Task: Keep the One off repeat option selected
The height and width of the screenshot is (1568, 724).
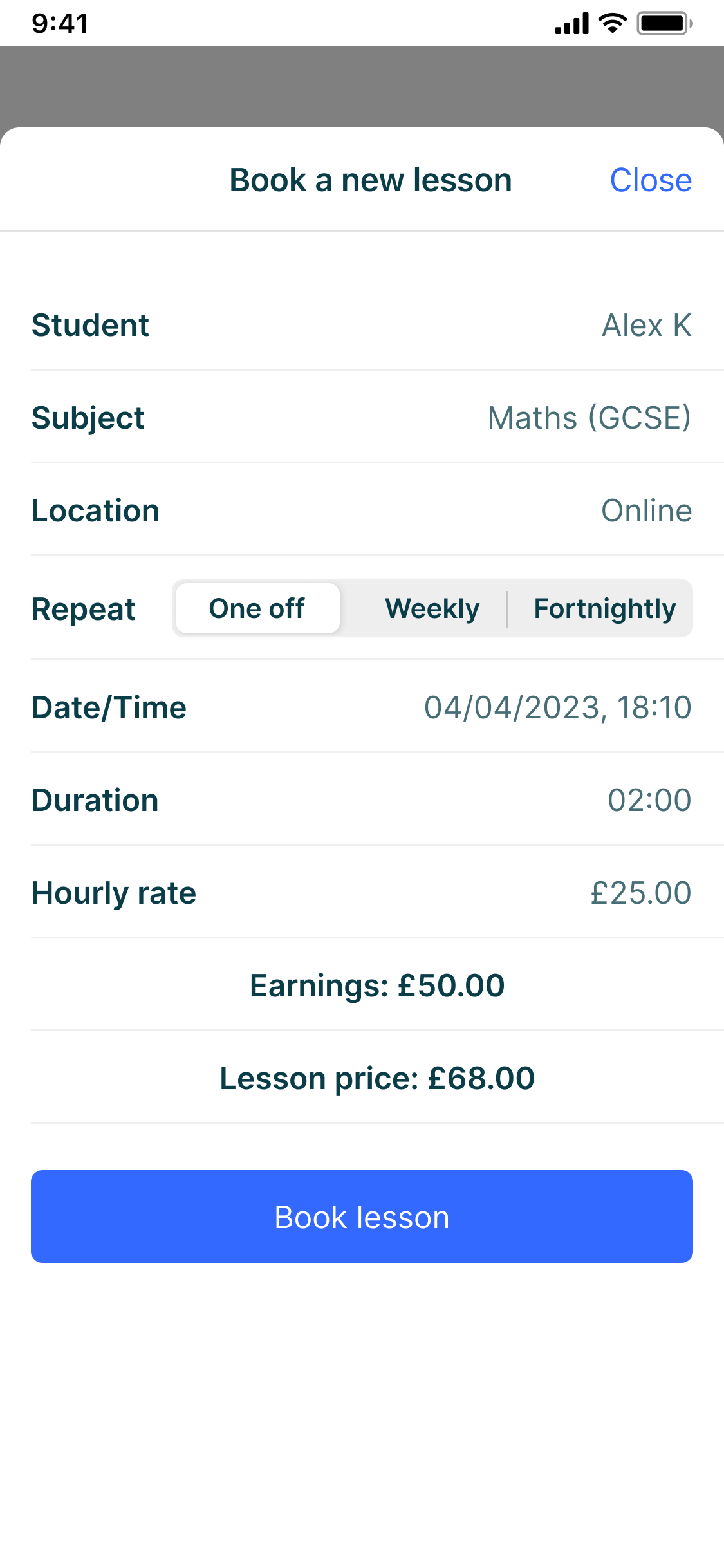Action: pyautogui.click(x=257, y=608)
